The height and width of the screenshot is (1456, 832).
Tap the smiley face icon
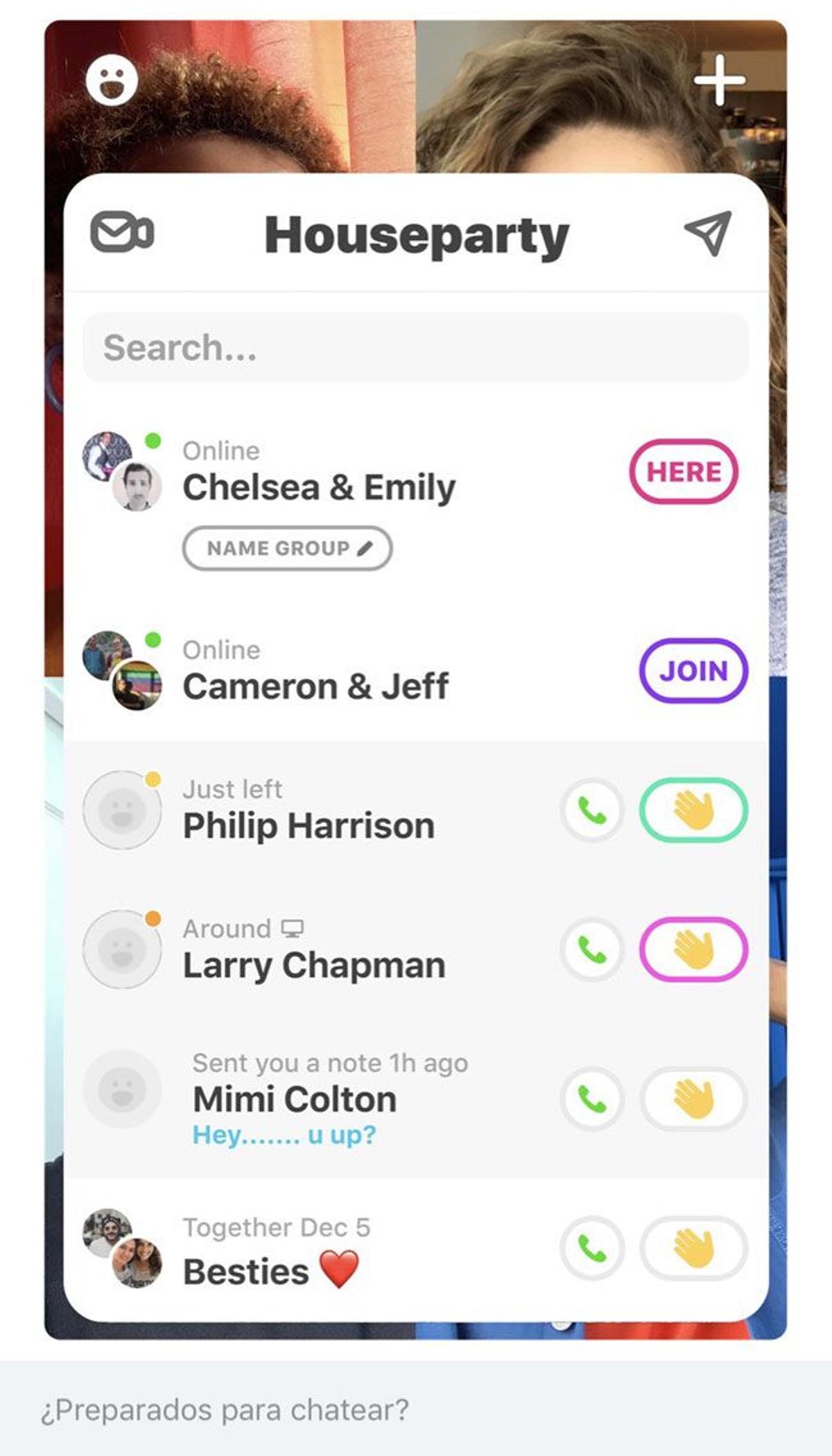coord(112,80)
